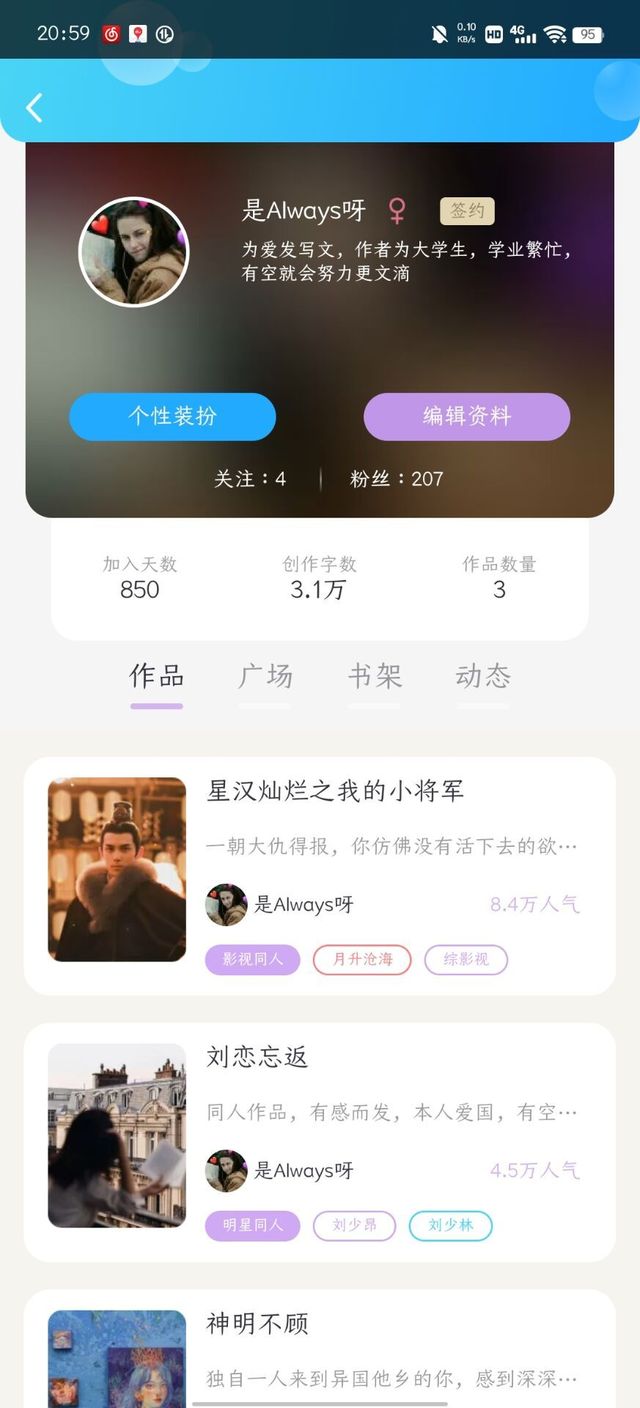Open the novel 刘恋忘返
The height and width of the screenshot is (1408, 640).
(x=257, y=1058)
